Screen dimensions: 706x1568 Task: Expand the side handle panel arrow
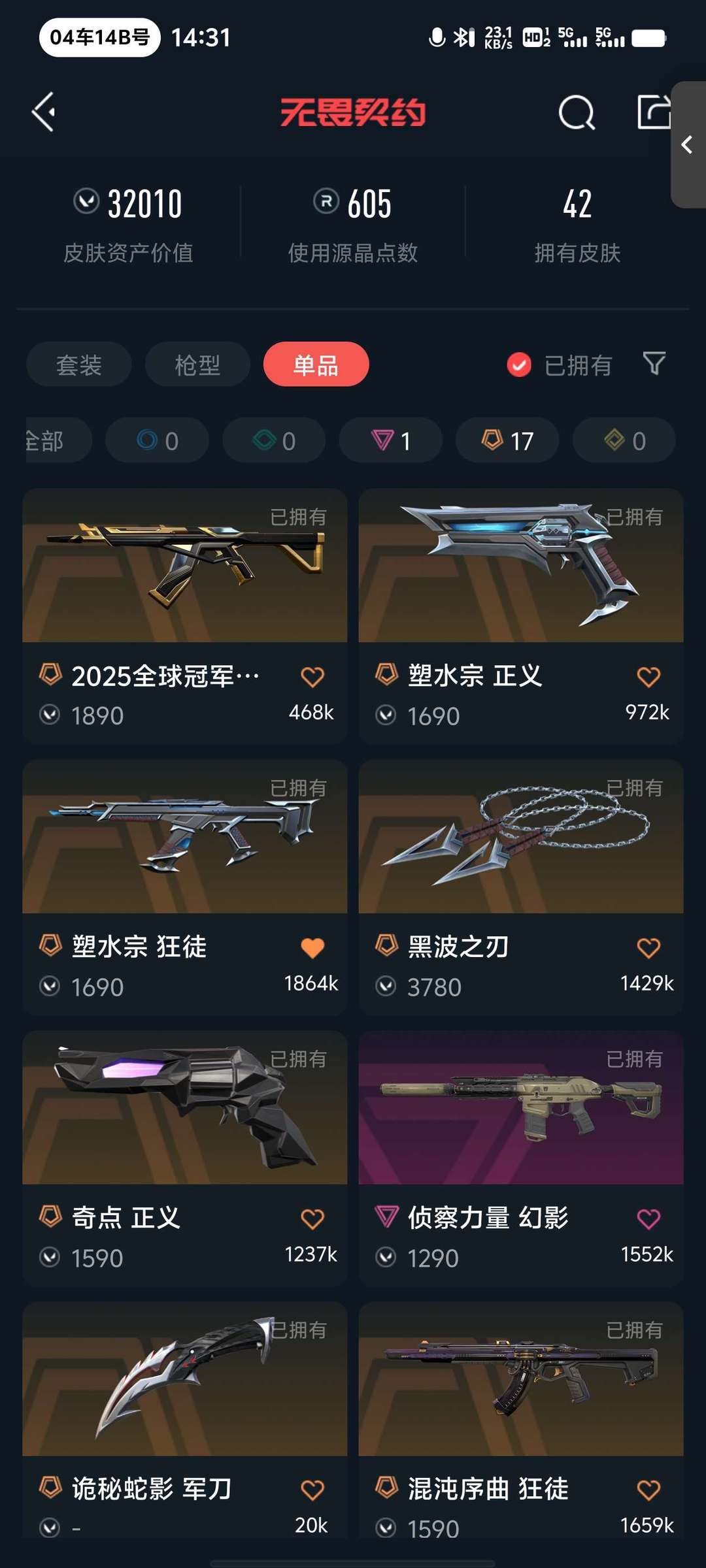[687, 144]
